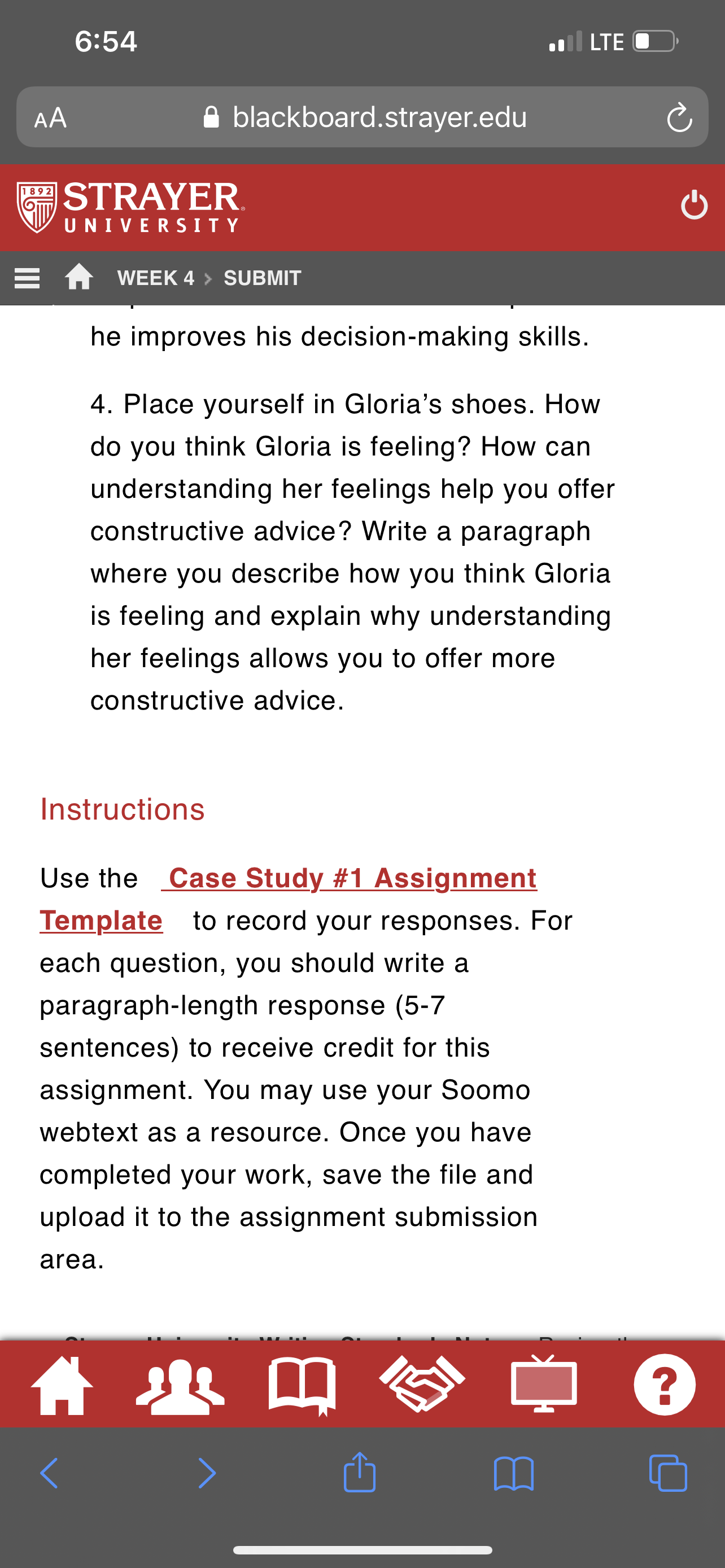
Task: Open the AA text size menu
Action: (x=50, y=117)
